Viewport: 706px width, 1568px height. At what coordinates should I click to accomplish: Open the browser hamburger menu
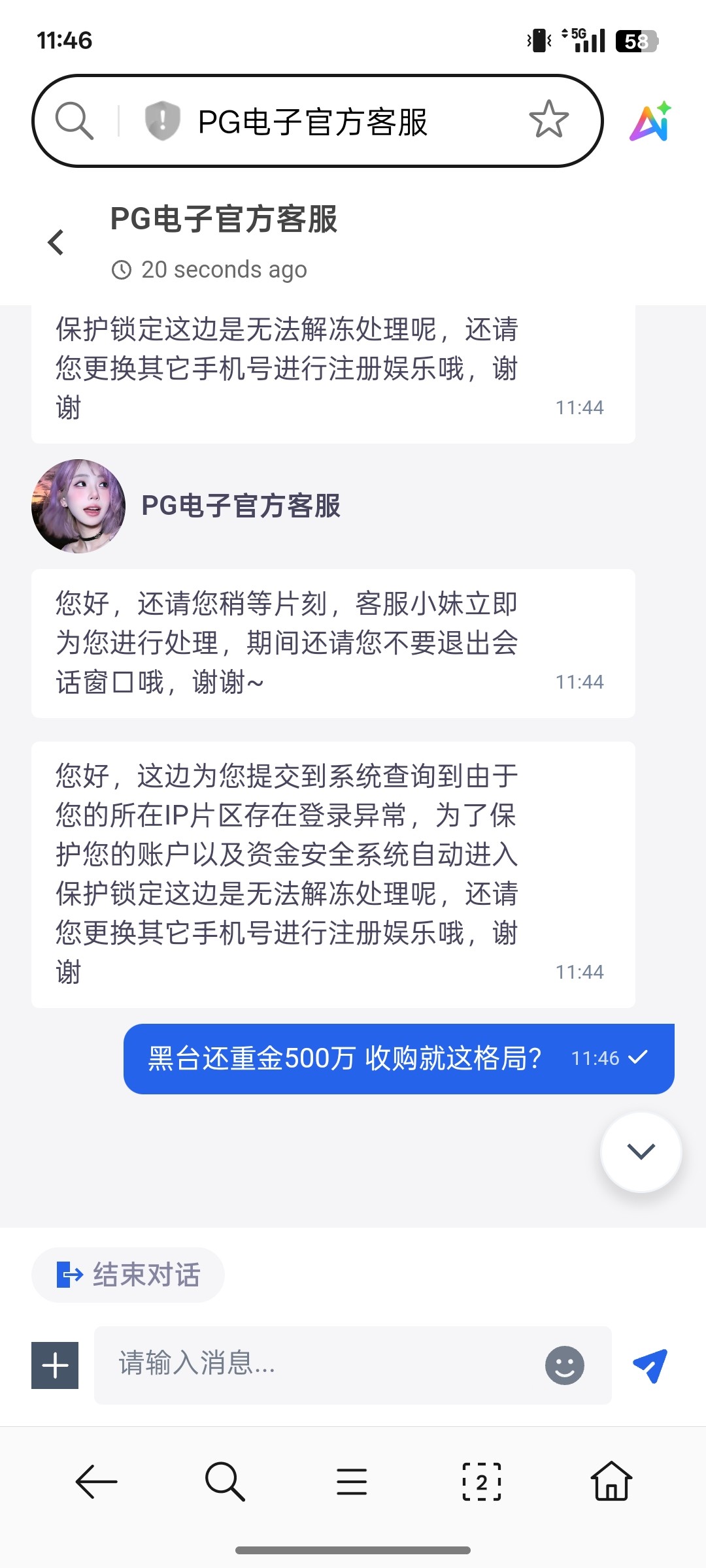[352, 1481]
